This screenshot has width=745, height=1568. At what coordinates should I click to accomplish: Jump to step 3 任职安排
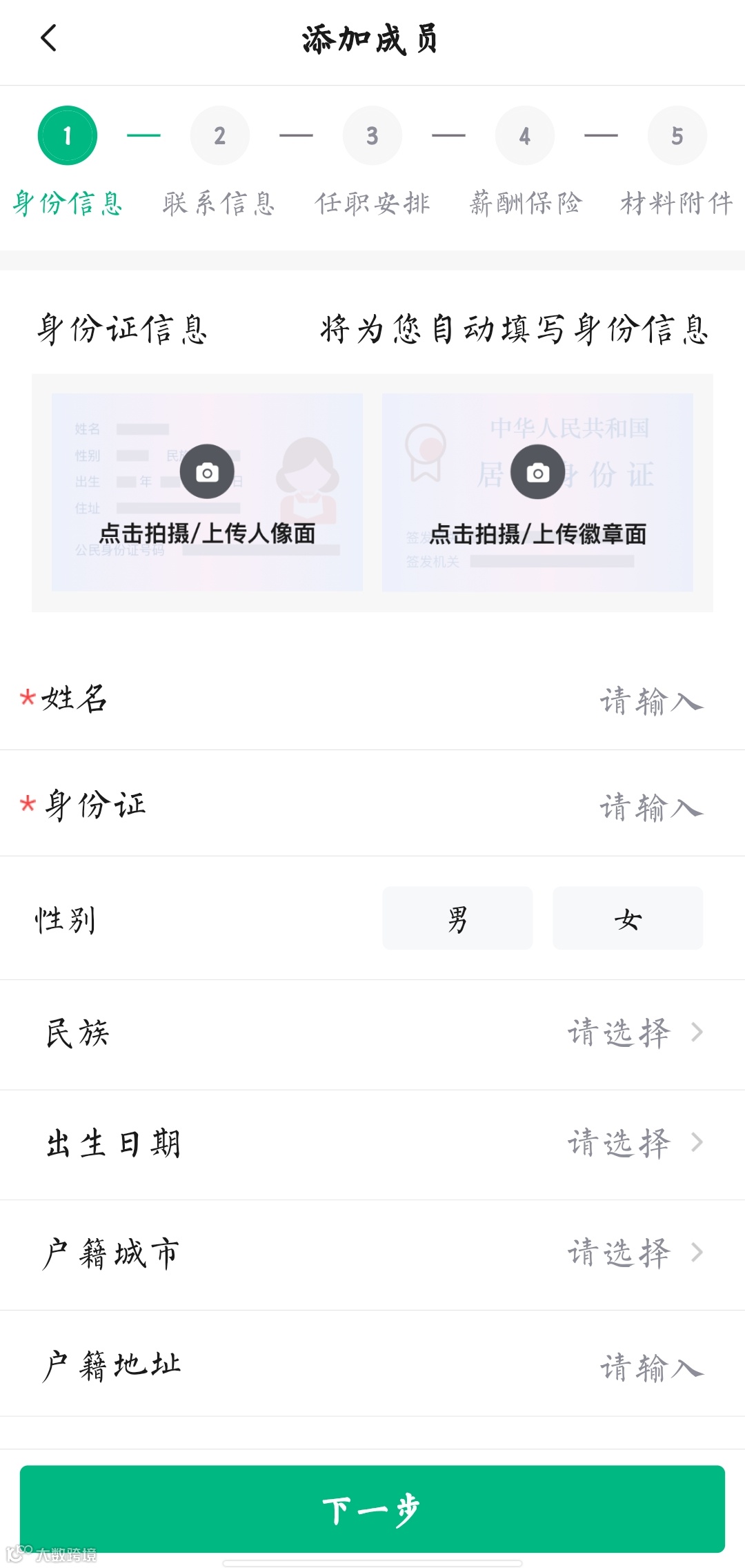pos(372,136)
